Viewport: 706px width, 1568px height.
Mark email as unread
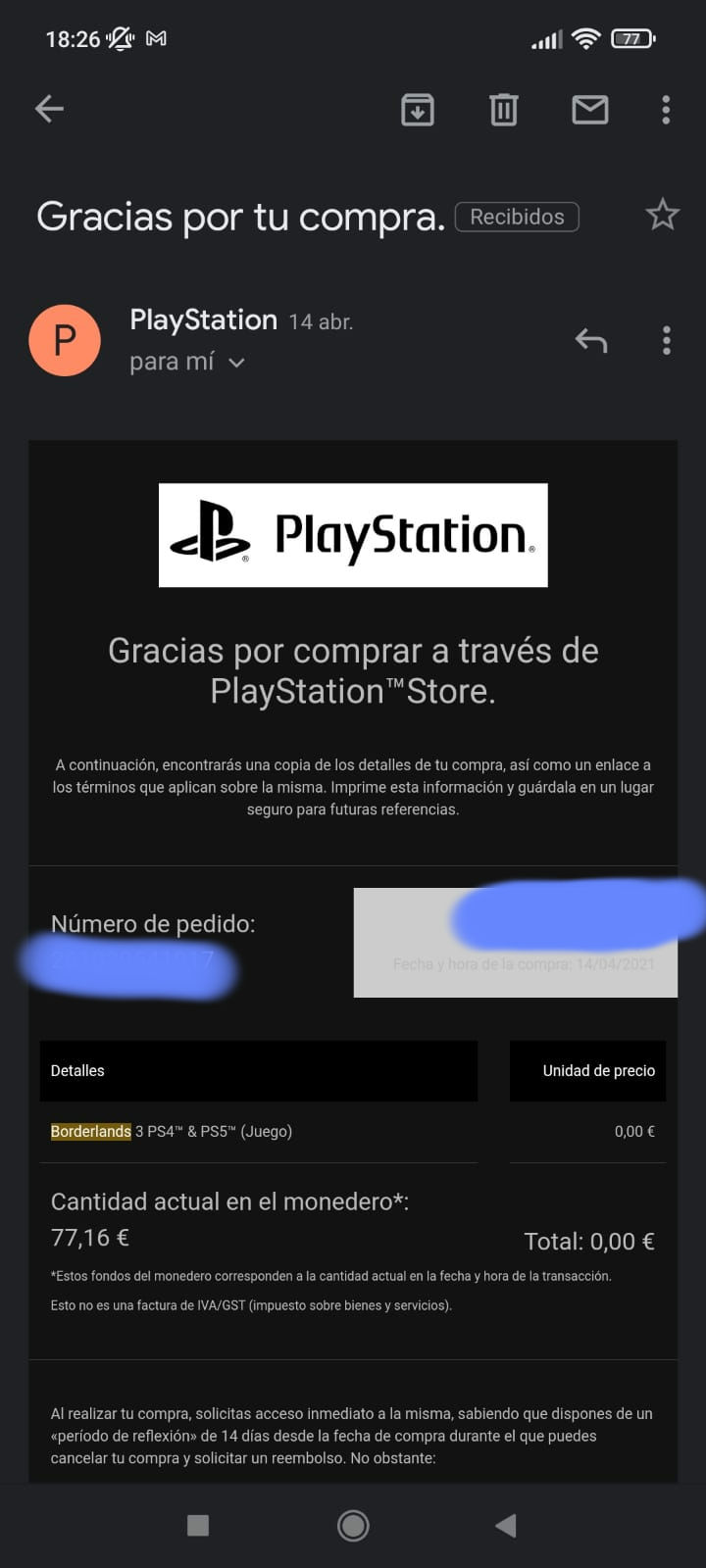[x=589, y=109]
